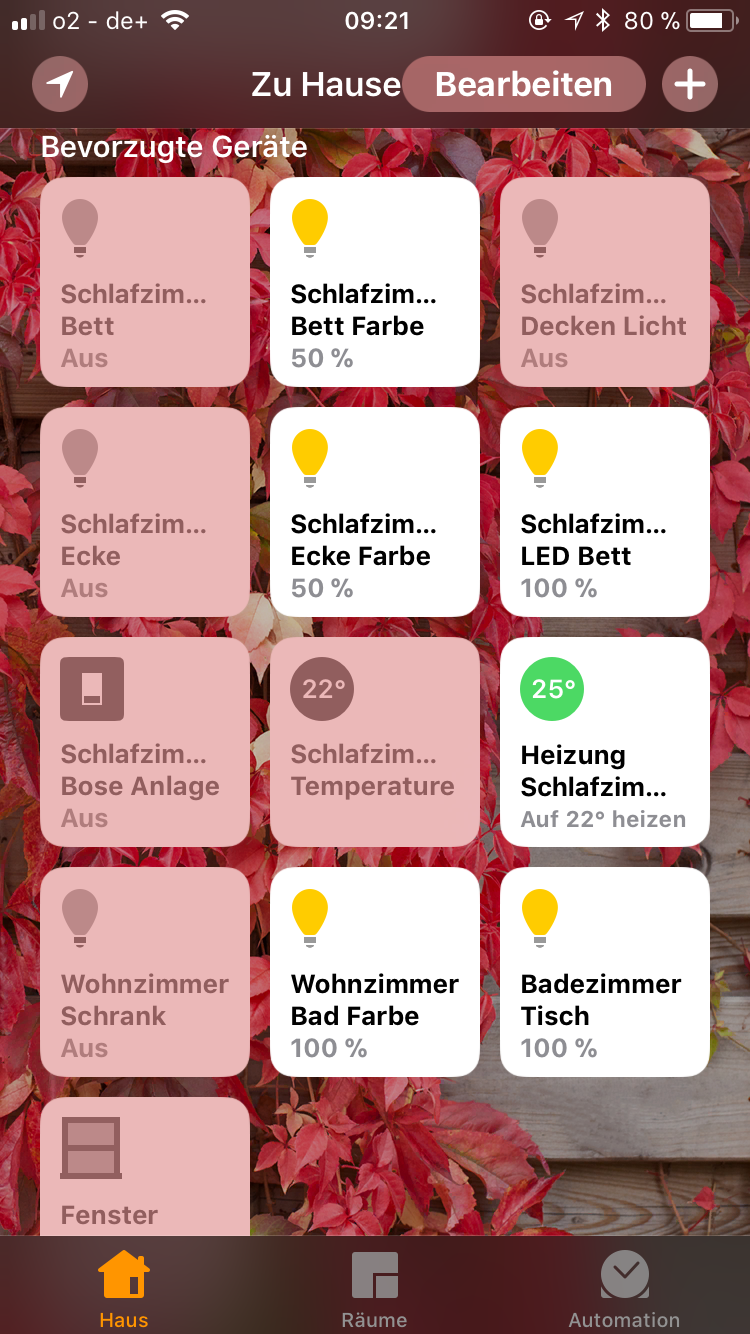Add a new device with plus
This screenshot has height=1334, width=750.
tap(690, 84)
